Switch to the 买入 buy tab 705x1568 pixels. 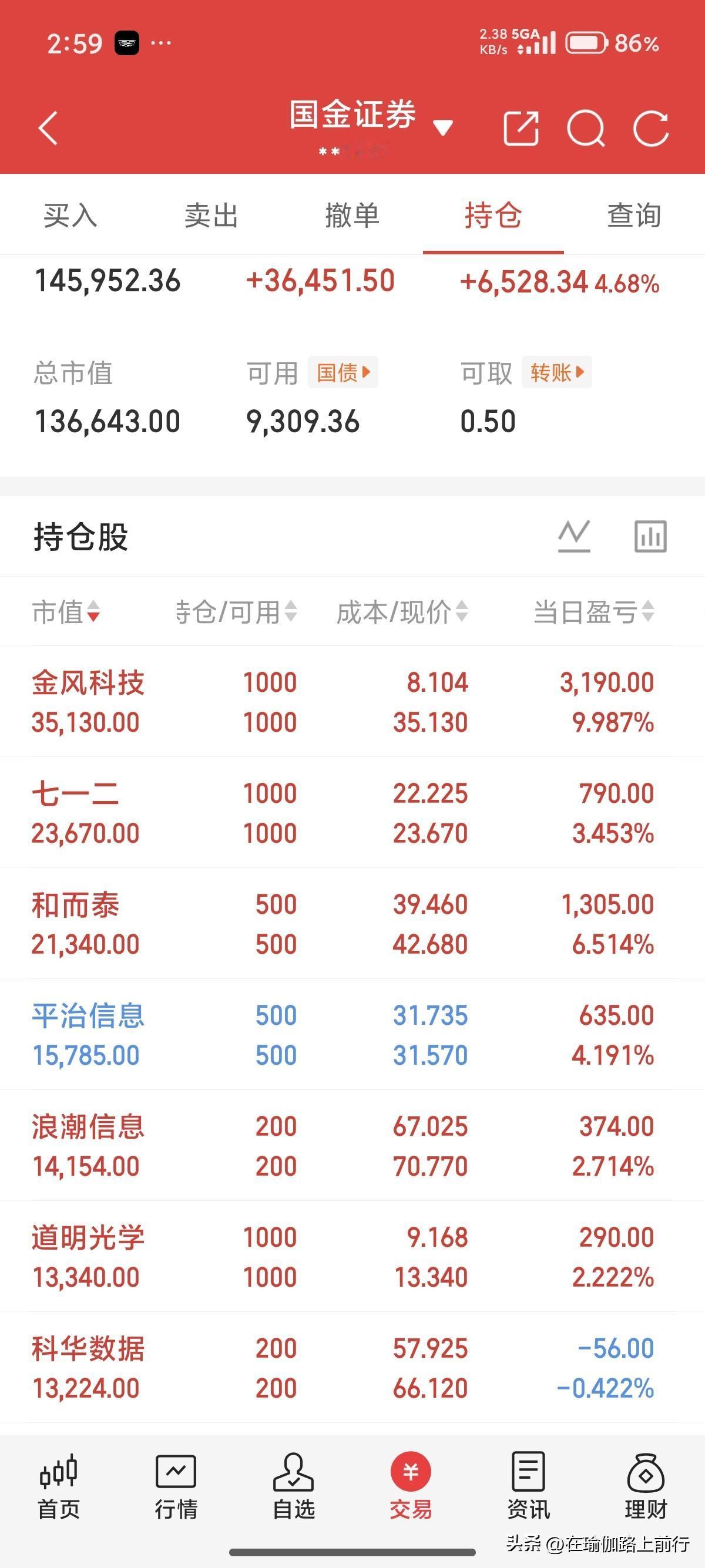(70, 215)
